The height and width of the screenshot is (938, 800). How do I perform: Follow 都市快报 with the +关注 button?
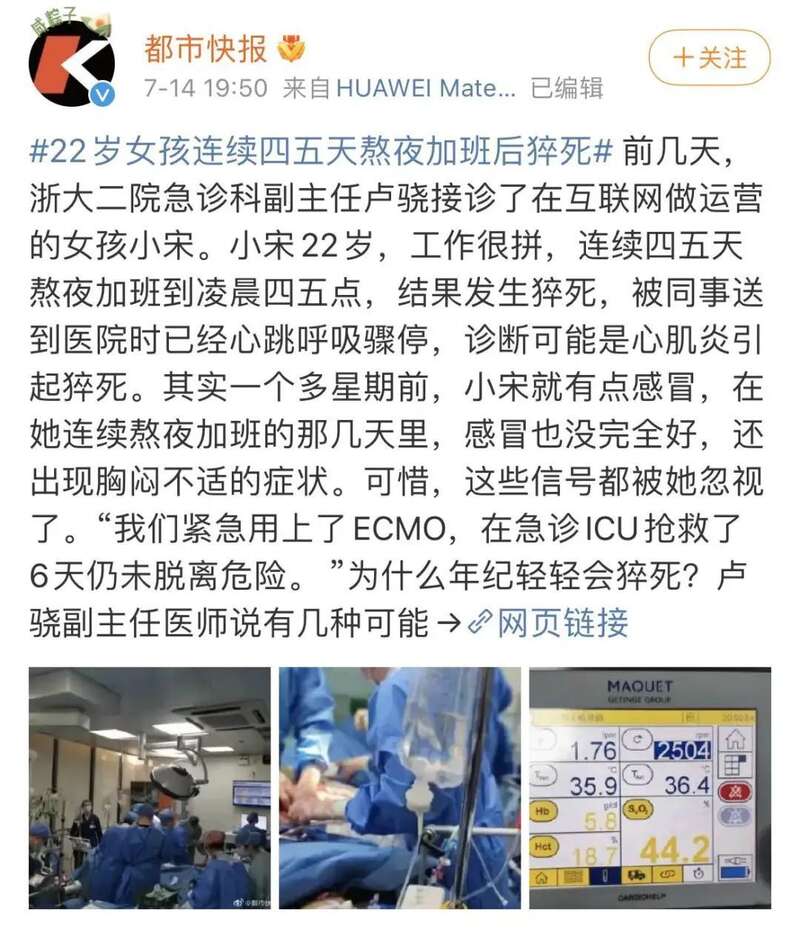click(709, 58)
